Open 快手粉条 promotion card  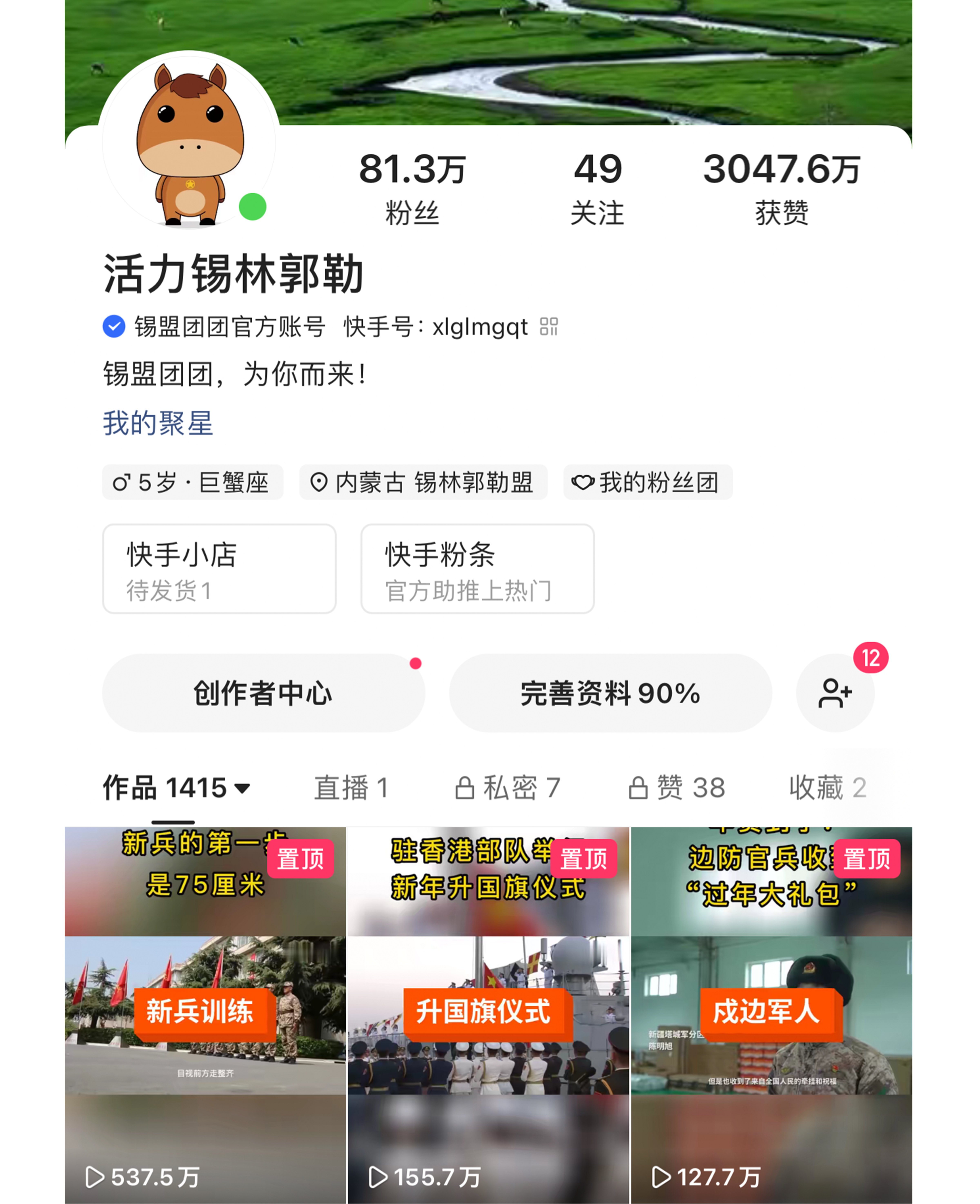(x=477, y=569)
